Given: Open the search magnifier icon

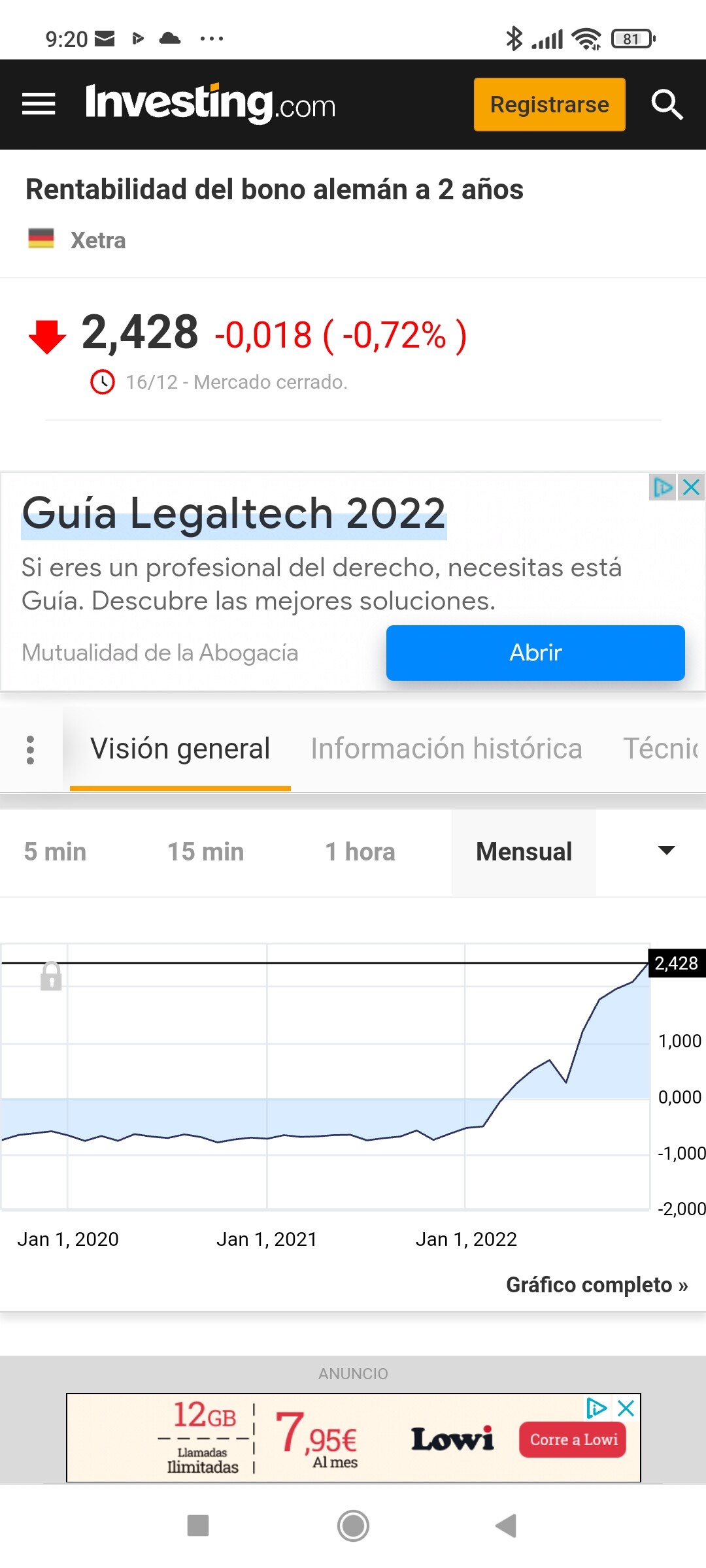Looking at the screenshot, I should (x=667, y=105).
